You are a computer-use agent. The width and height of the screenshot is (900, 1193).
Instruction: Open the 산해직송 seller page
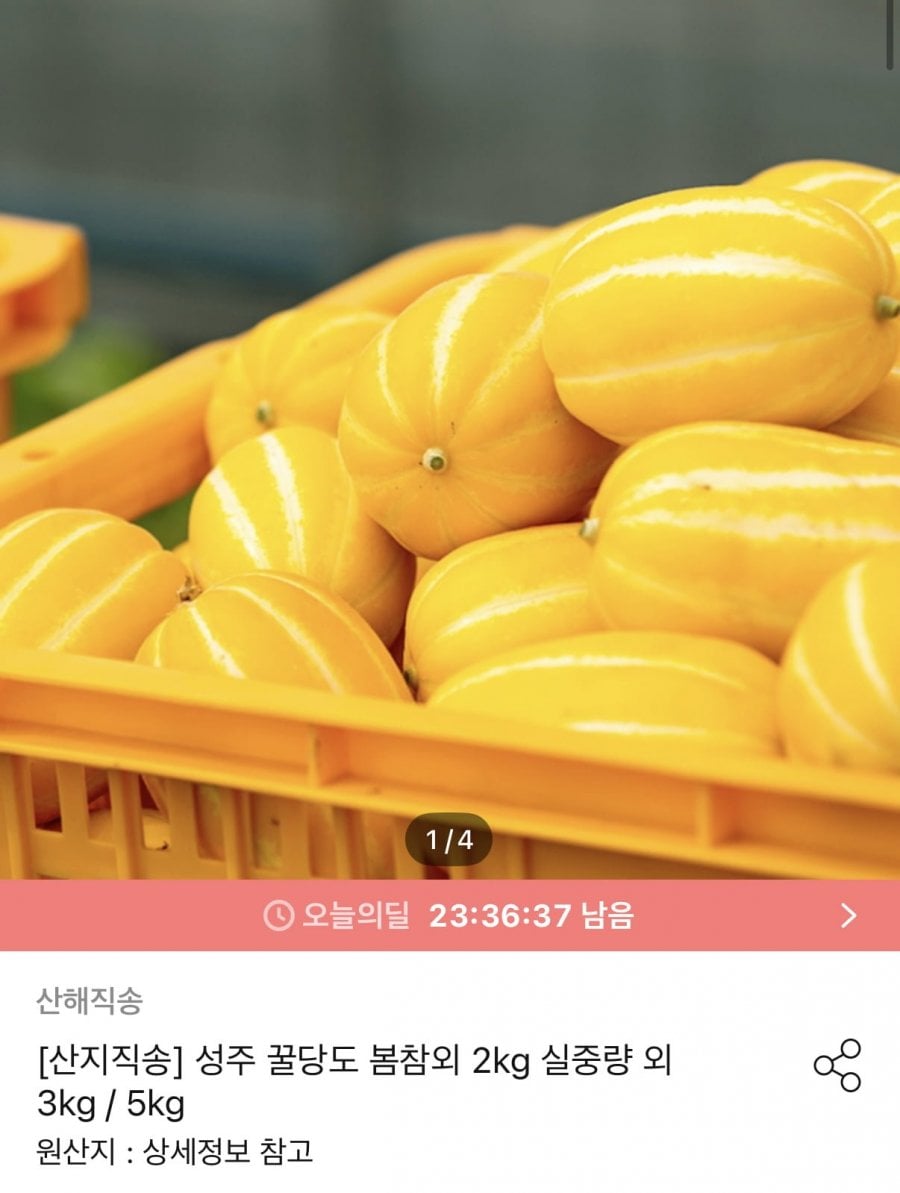(x=90, y=999)
